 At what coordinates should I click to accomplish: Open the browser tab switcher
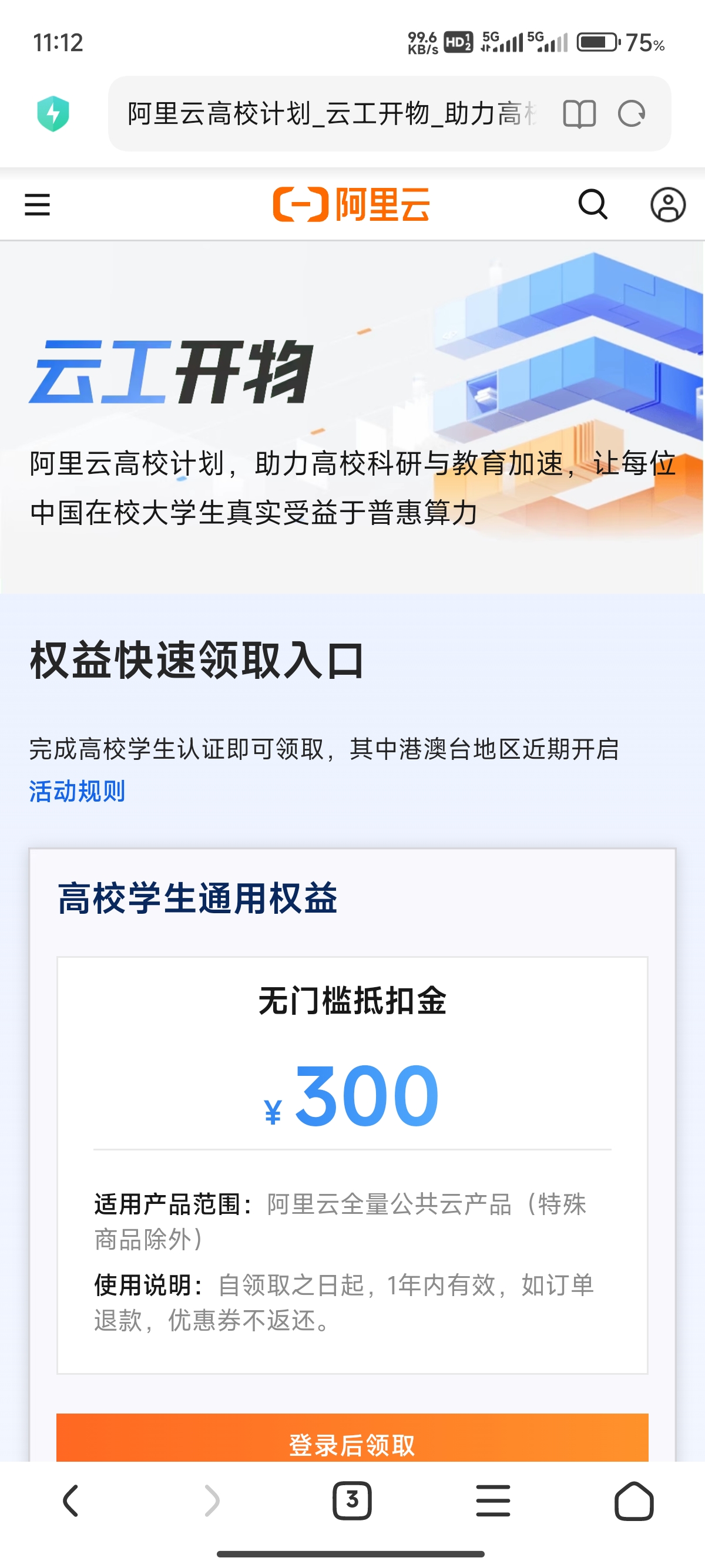352,1501
